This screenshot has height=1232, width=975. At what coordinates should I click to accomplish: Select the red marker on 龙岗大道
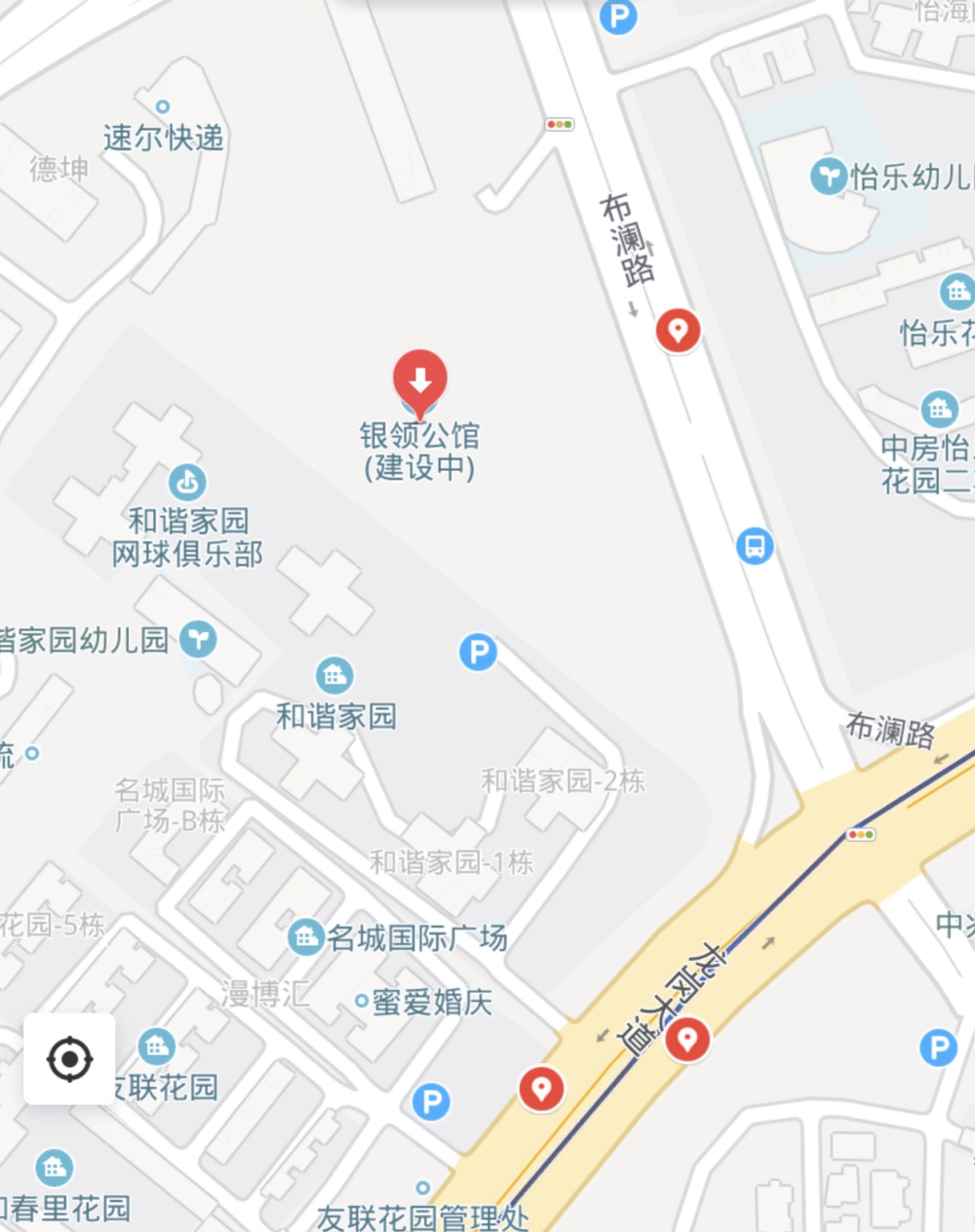coord(689,1041)
